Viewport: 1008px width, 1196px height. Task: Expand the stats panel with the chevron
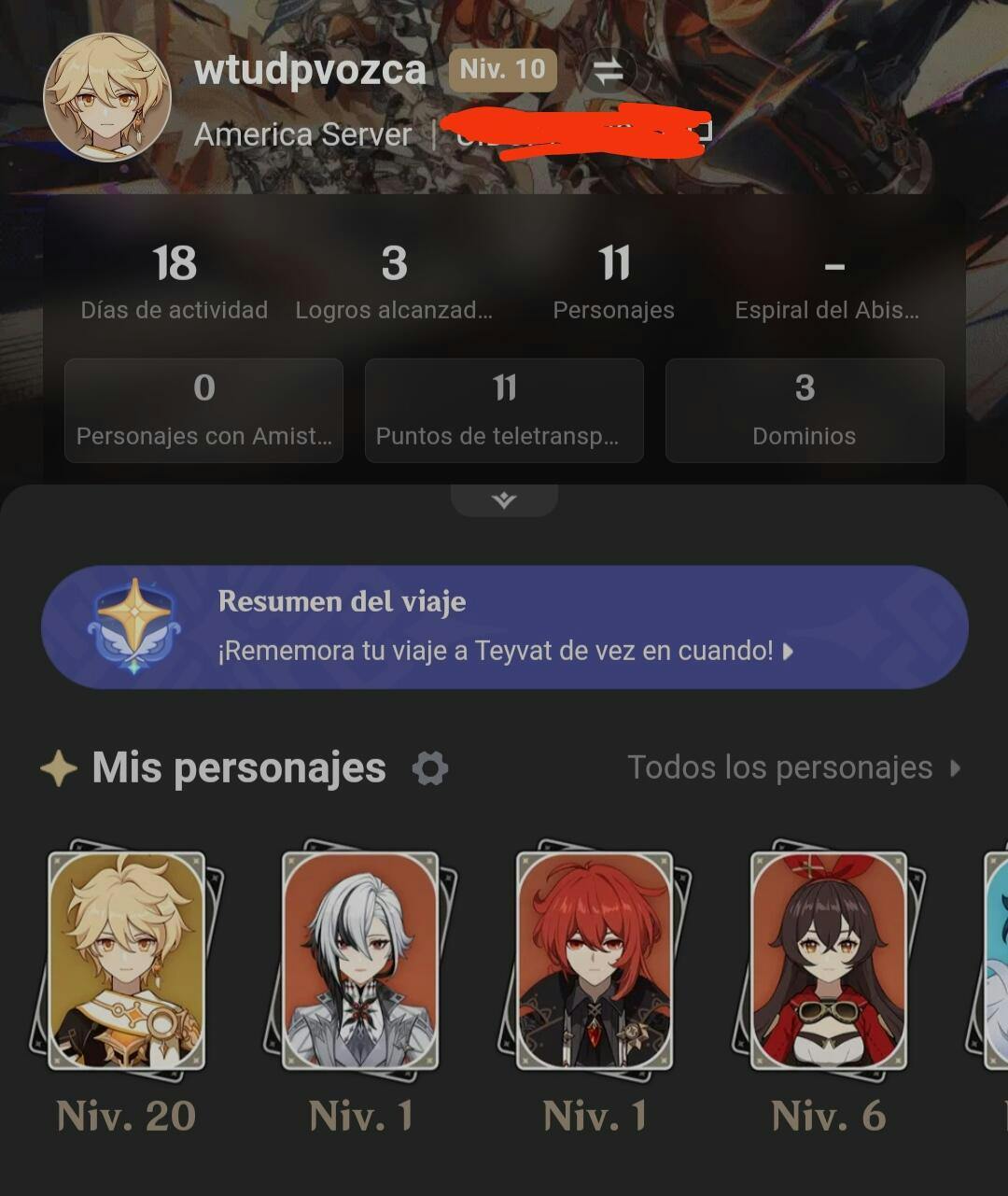click(504, 500)
